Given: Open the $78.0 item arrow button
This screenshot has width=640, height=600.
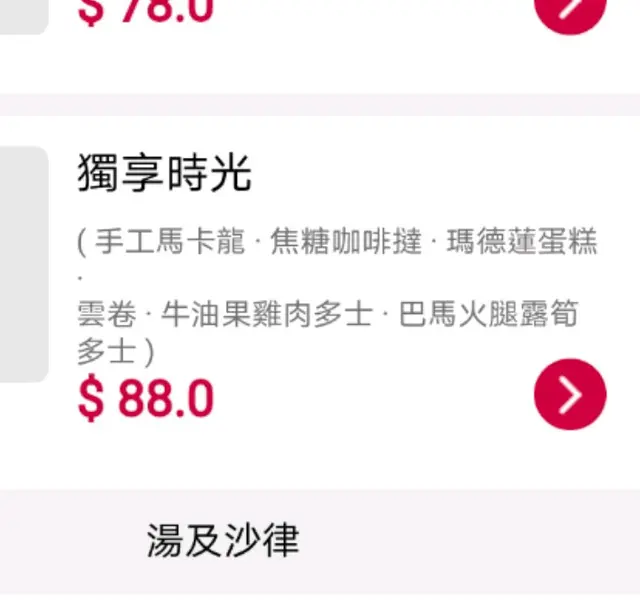Looking at the screenshot, I should coord(570,10).
